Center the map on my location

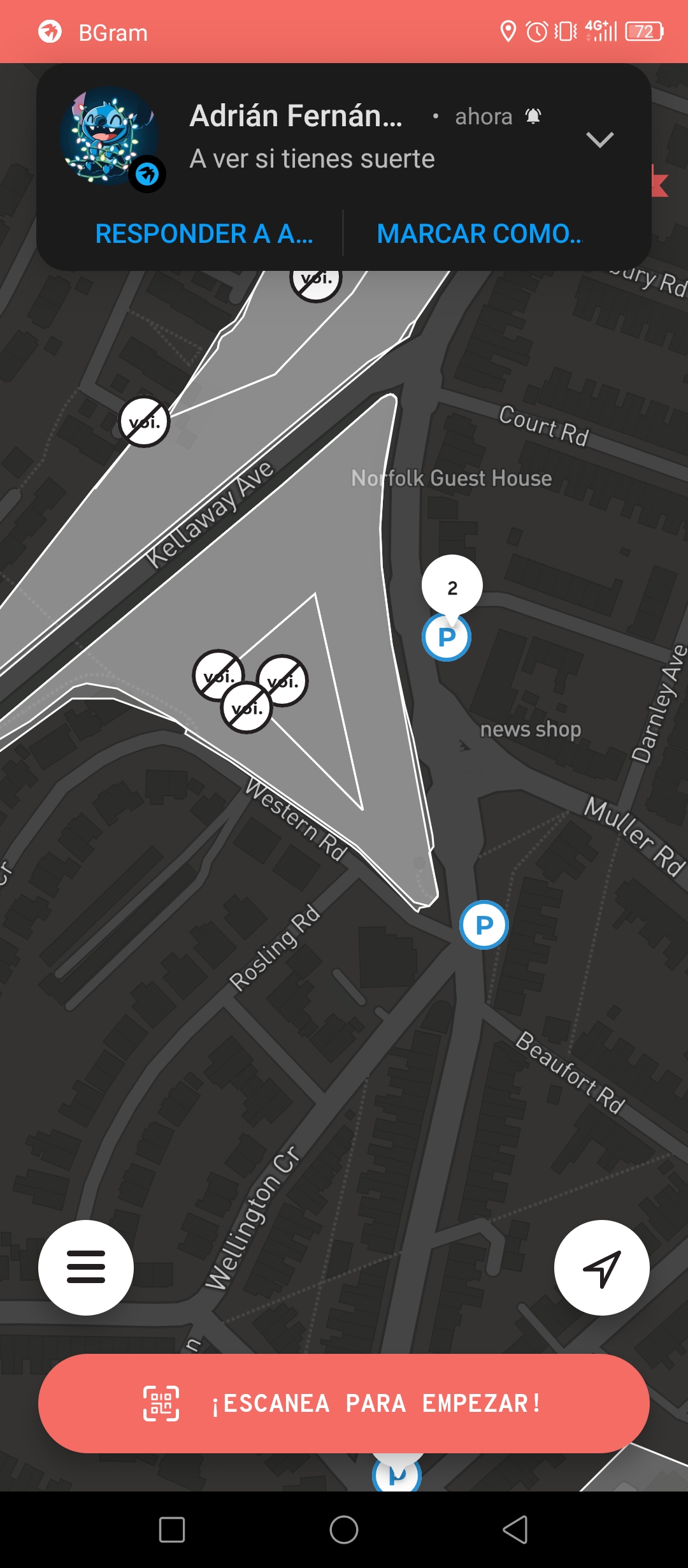pos(602,1267)
